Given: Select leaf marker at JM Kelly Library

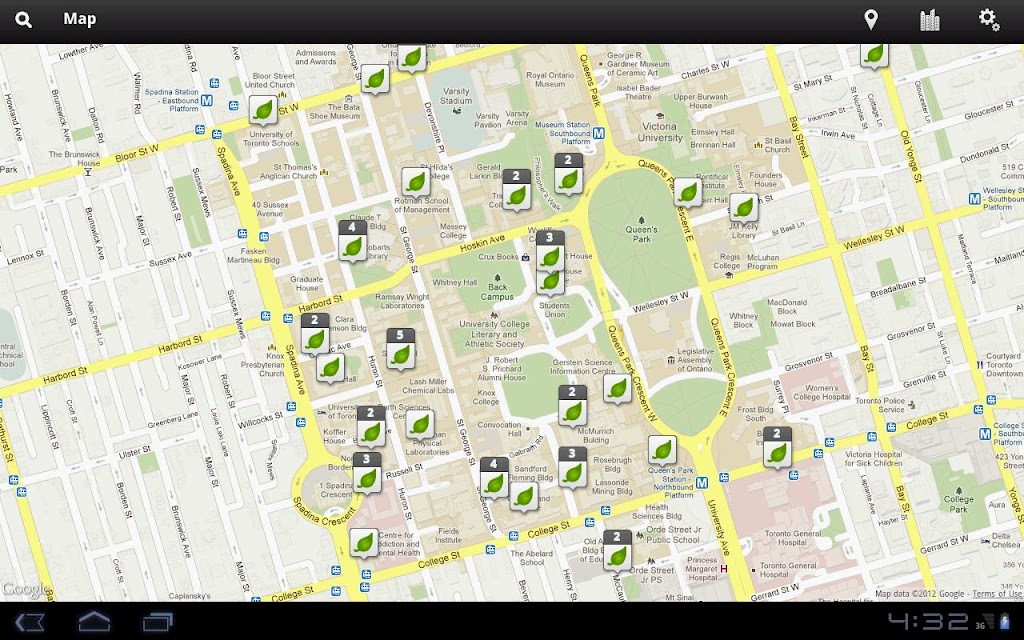Looking at the screenshot, I should (x=743, y=208).
